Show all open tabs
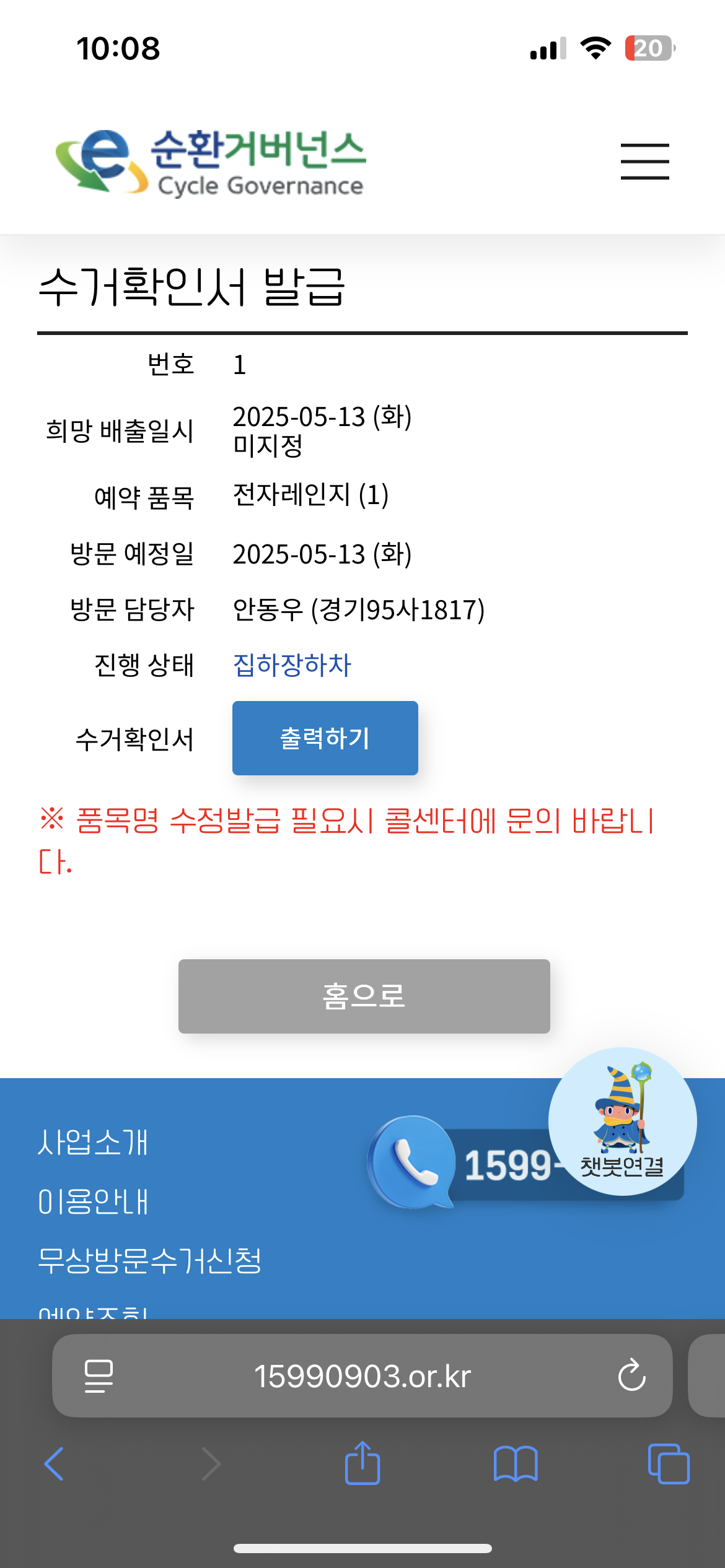This screenshot has width=725, height=1568. point(668,1464)
